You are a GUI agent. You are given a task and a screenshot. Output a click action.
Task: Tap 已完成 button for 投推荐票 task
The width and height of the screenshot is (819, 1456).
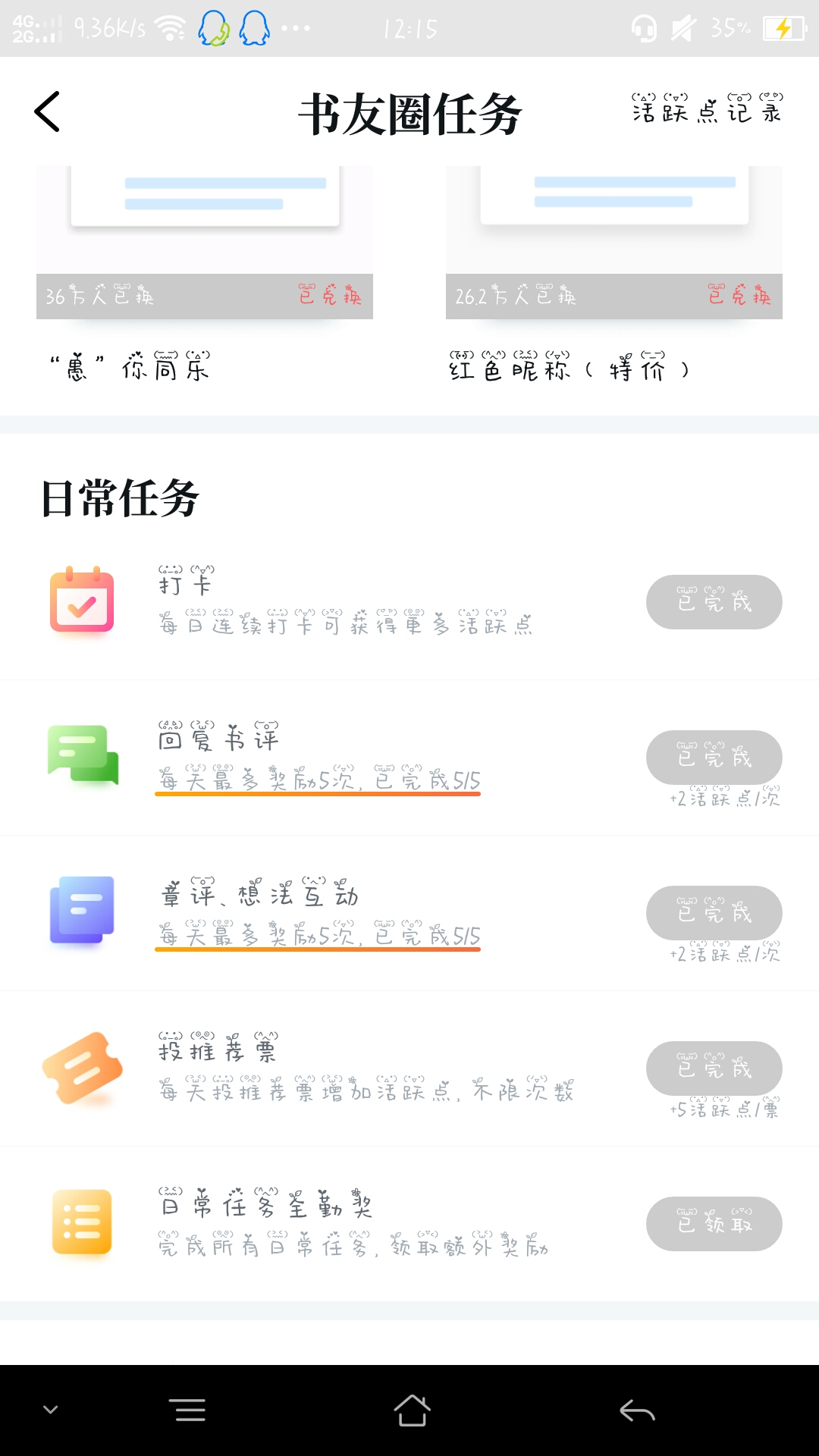tap(714, 1068)
